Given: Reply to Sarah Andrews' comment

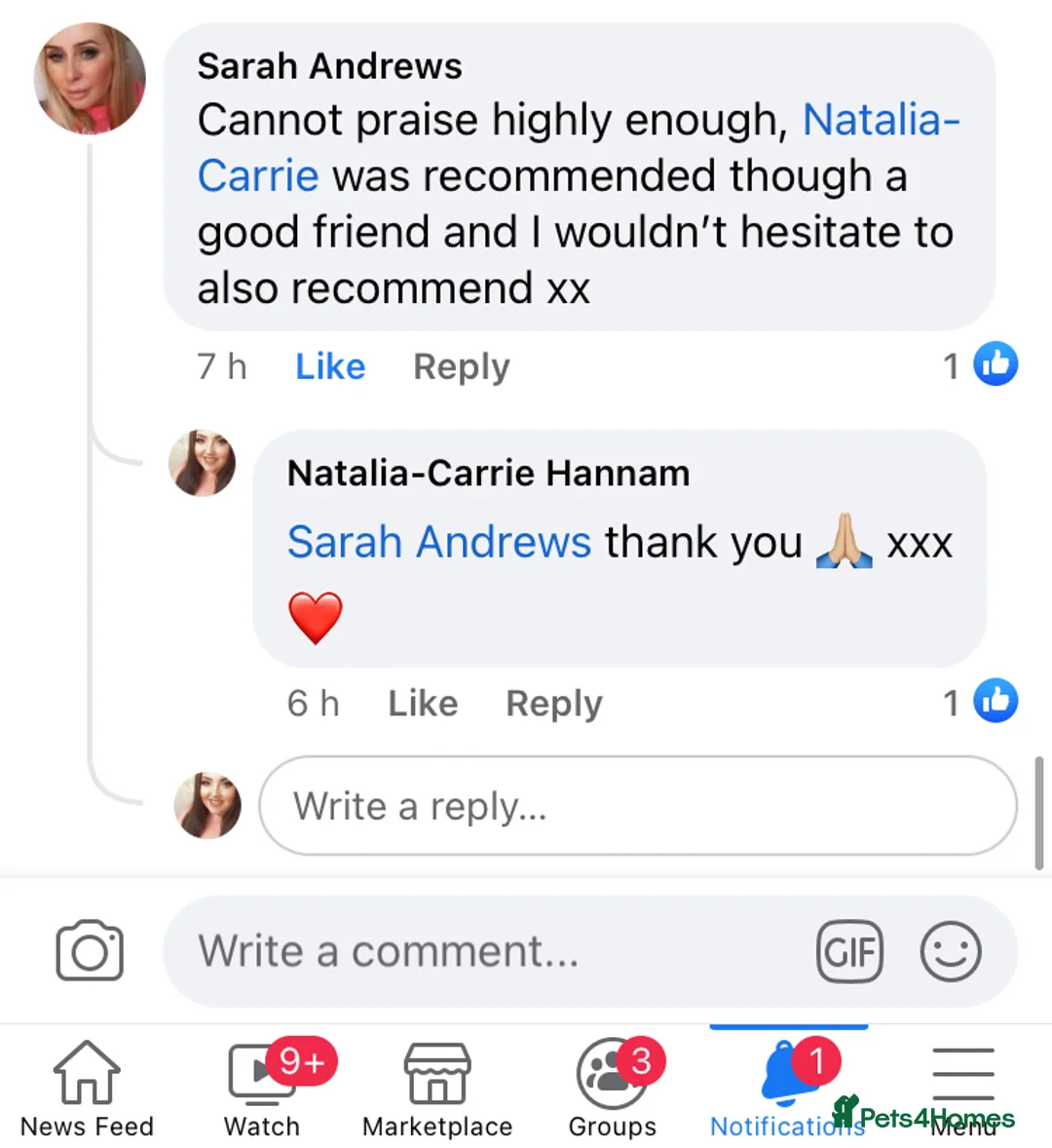Looking at the screenshot, I should (x=461, y=367).
